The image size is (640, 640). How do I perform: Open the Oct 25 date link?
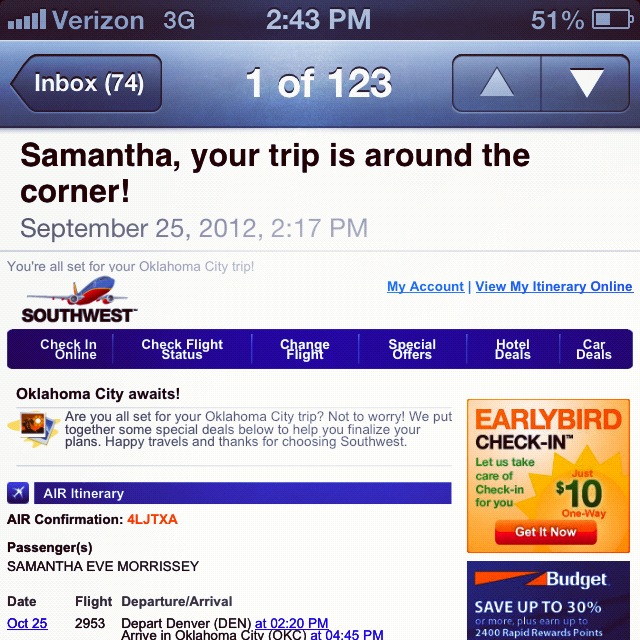27,623
